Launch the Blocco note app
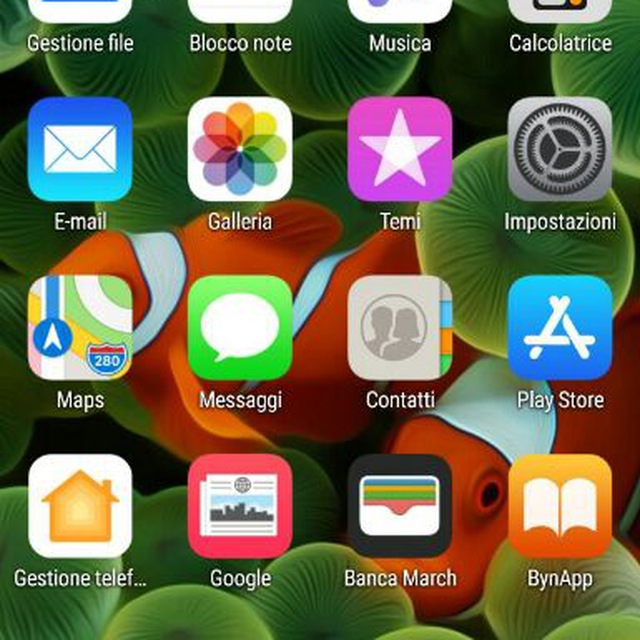The width and height of the screenshot is (640, 640). pyautogui.click(x=240, y=12)
